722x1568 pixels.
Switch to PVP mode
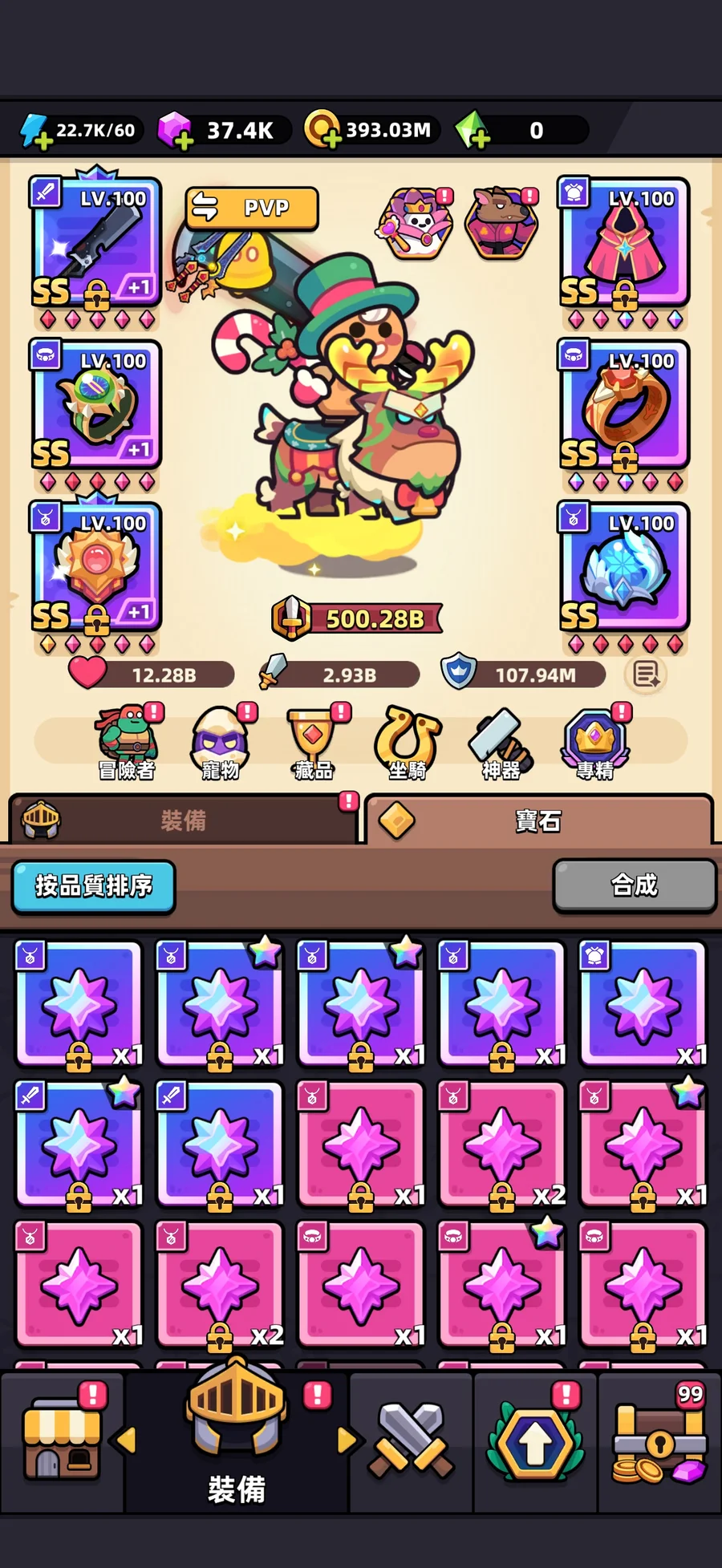251,209
